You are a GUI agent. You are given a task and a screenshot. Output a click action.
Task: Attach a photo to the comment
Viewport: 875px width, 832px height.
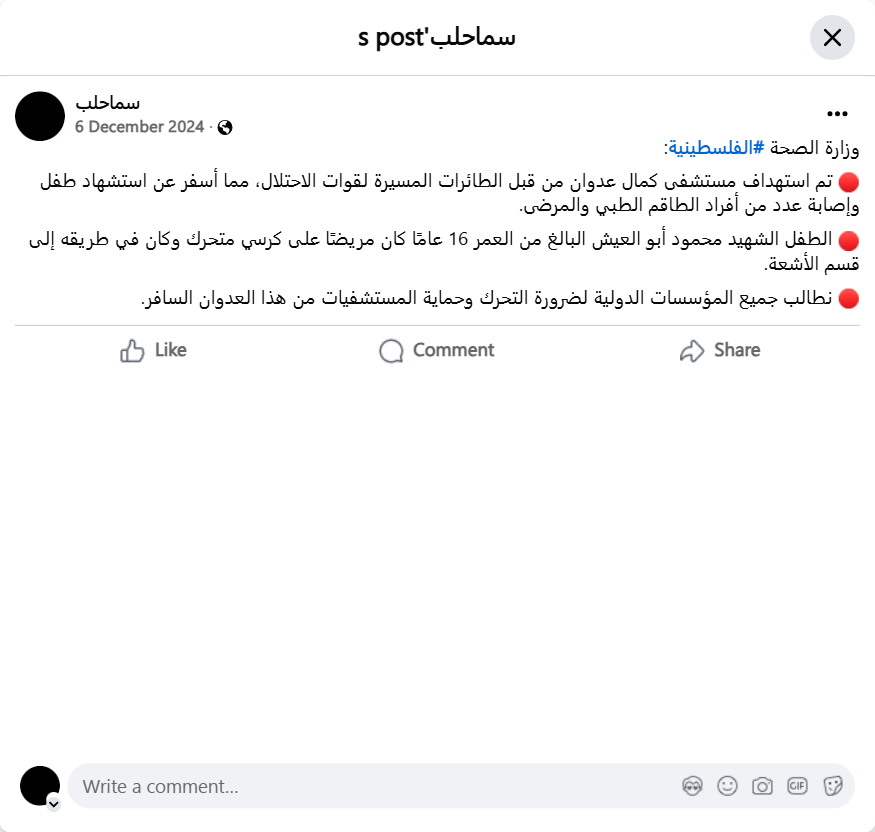coord(762,786)
